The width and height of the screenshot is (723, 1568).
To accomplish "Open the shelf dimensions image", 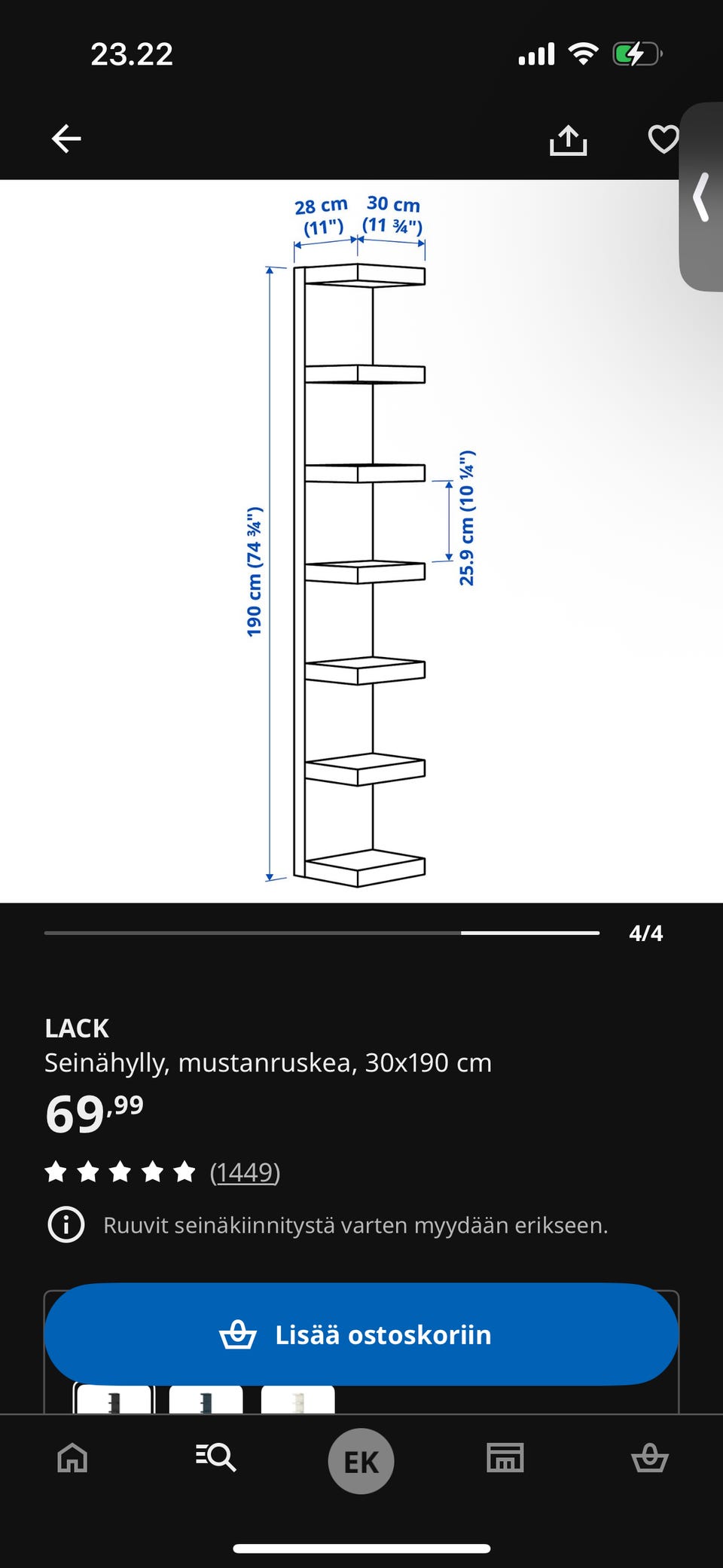I will (361, 541).
